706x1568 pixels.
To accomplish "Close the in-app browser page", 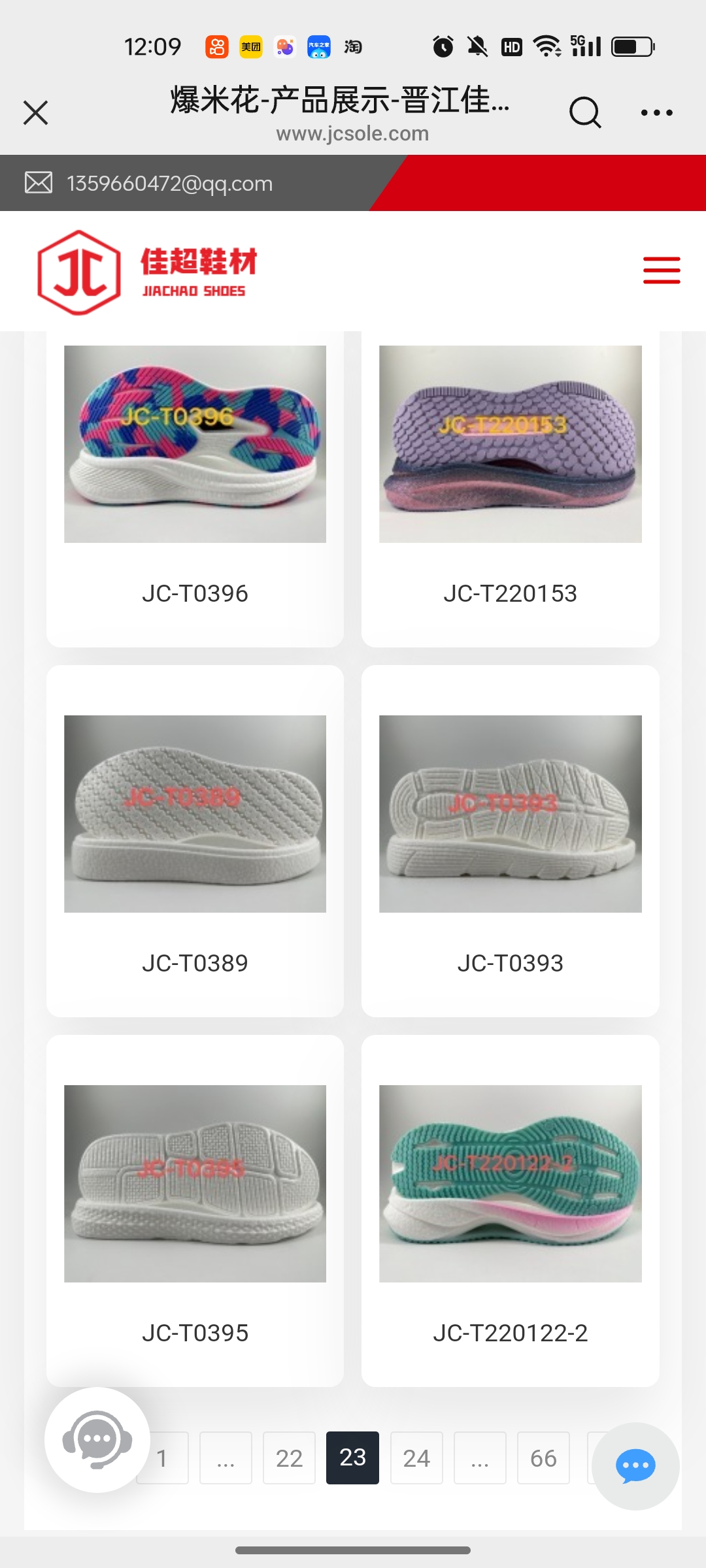I will click(x=36, y=112).
